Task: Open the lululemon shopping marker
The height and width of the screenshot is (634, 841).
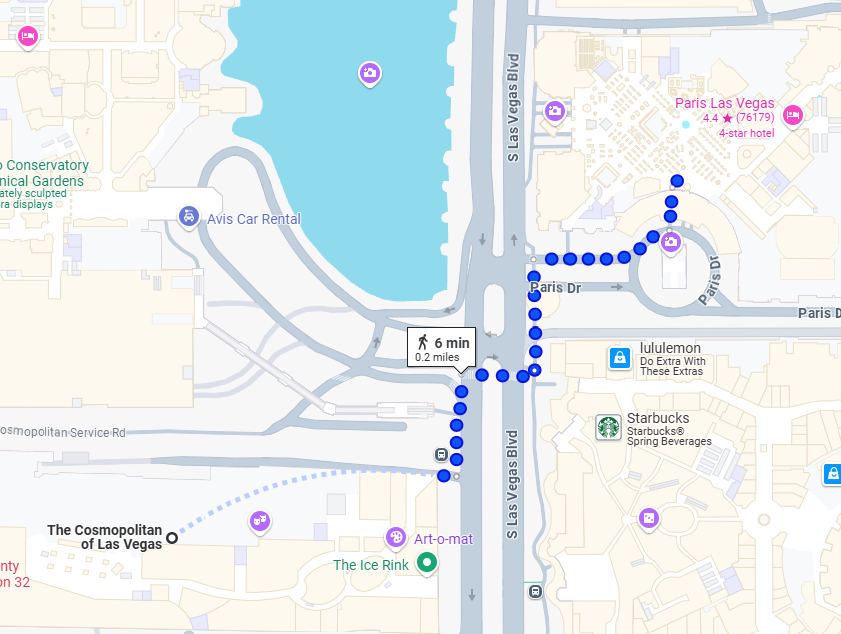Action: tap(619, 357)
